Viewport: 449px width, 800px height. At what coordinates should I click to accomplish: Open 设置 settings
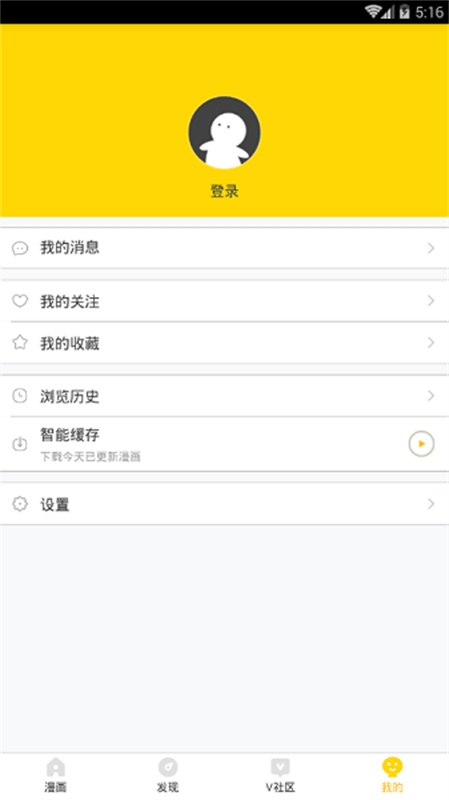[x=224, y=504]
